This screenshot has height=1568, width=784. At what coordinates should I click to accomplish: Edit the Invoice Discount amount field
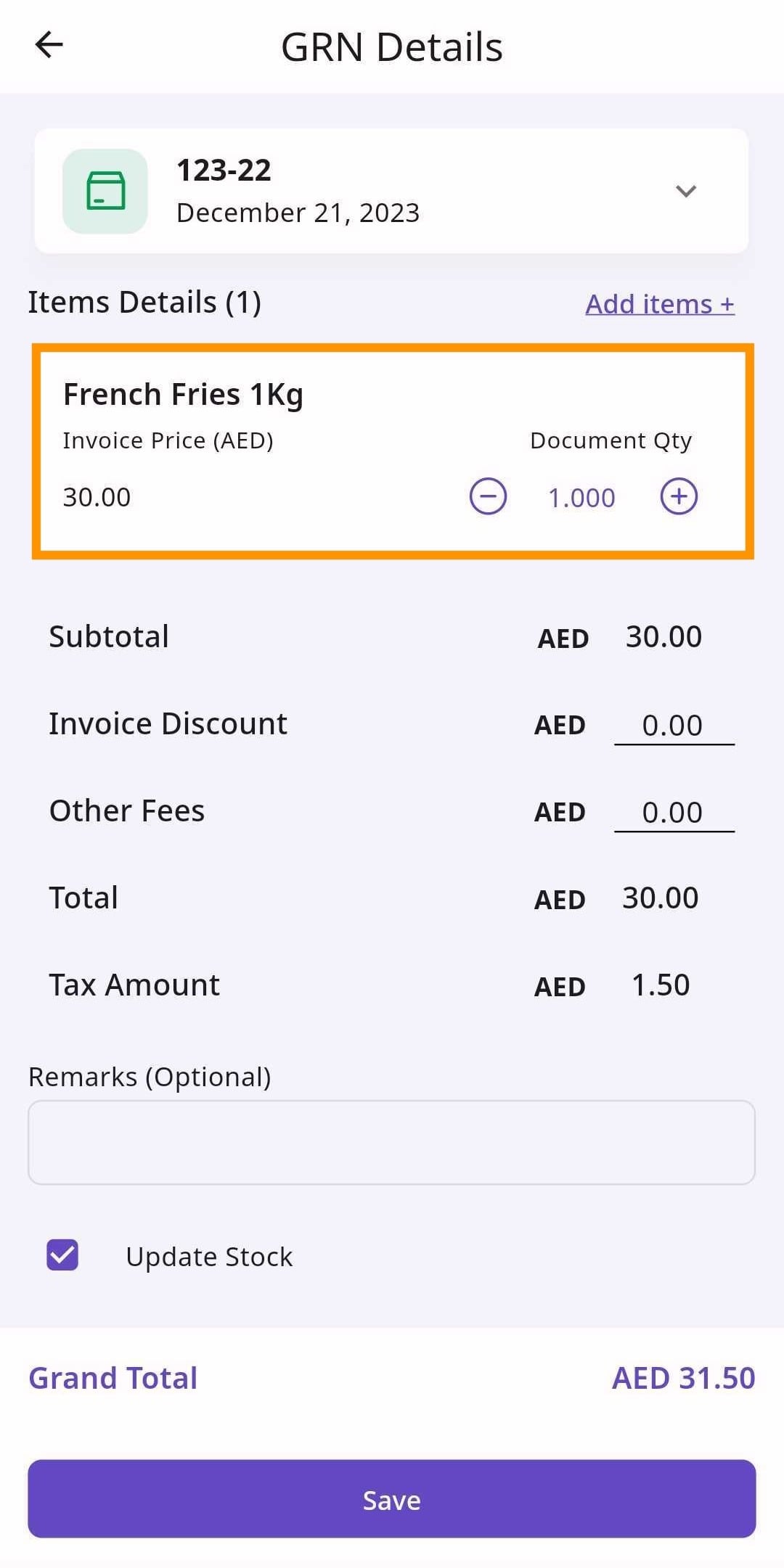pyautogui.click(x=673, y=726)
